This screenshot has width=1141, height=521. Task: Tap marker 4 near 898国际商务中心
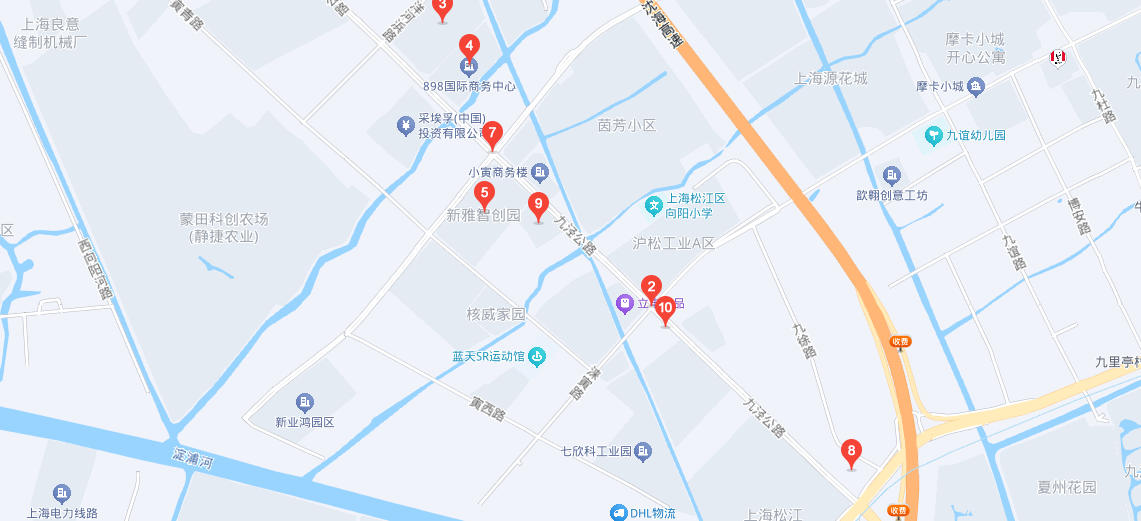(x=469, y=46)
